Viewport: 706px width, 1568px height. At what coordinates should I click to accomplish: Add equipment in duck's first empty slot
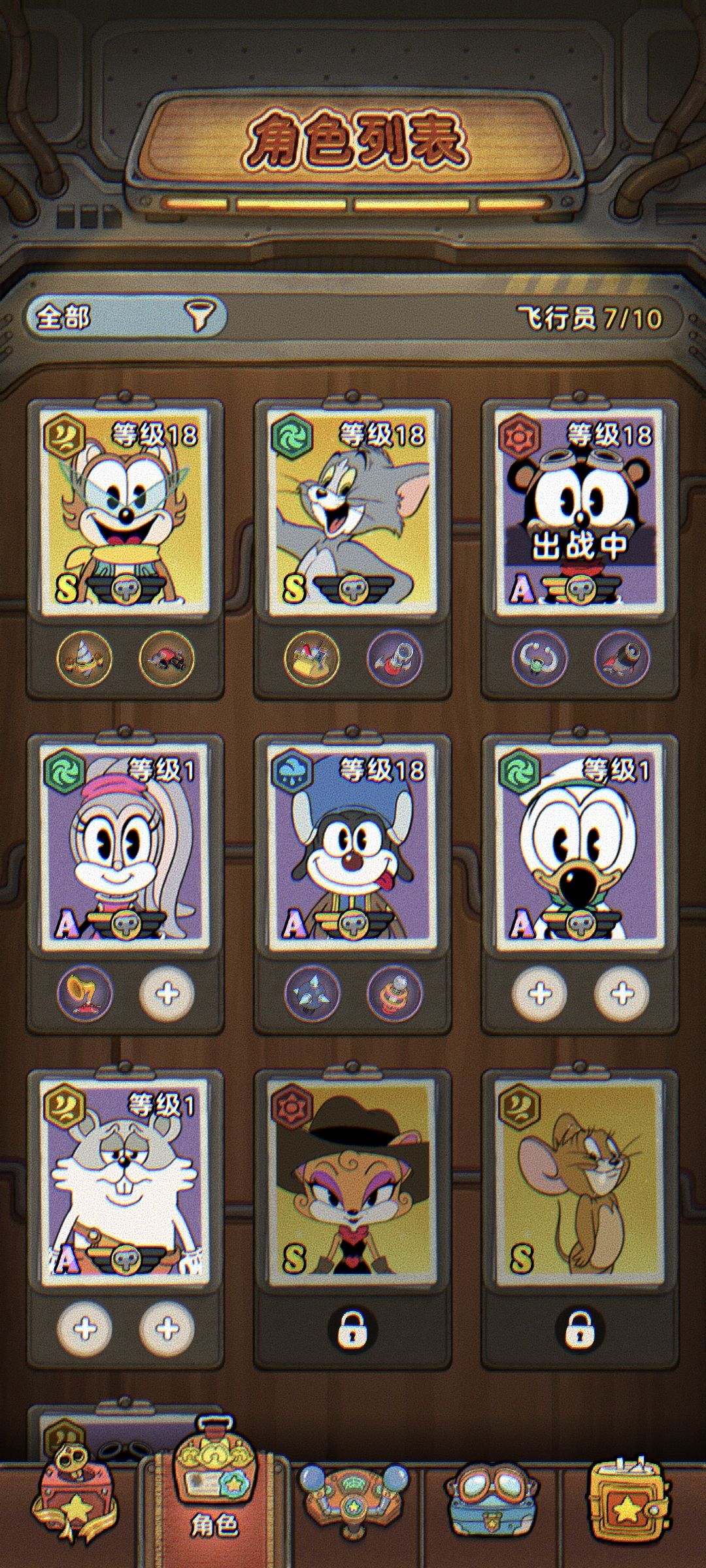click(539, 994)
